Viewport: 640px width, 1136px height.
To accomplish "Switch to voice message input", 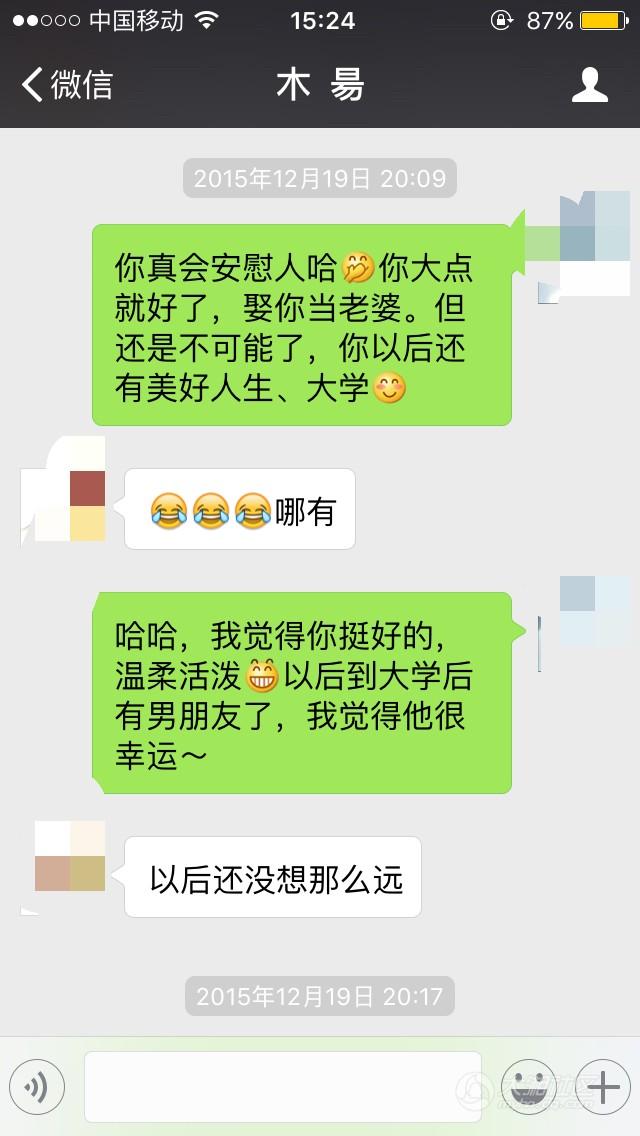I will [37, 1086].
